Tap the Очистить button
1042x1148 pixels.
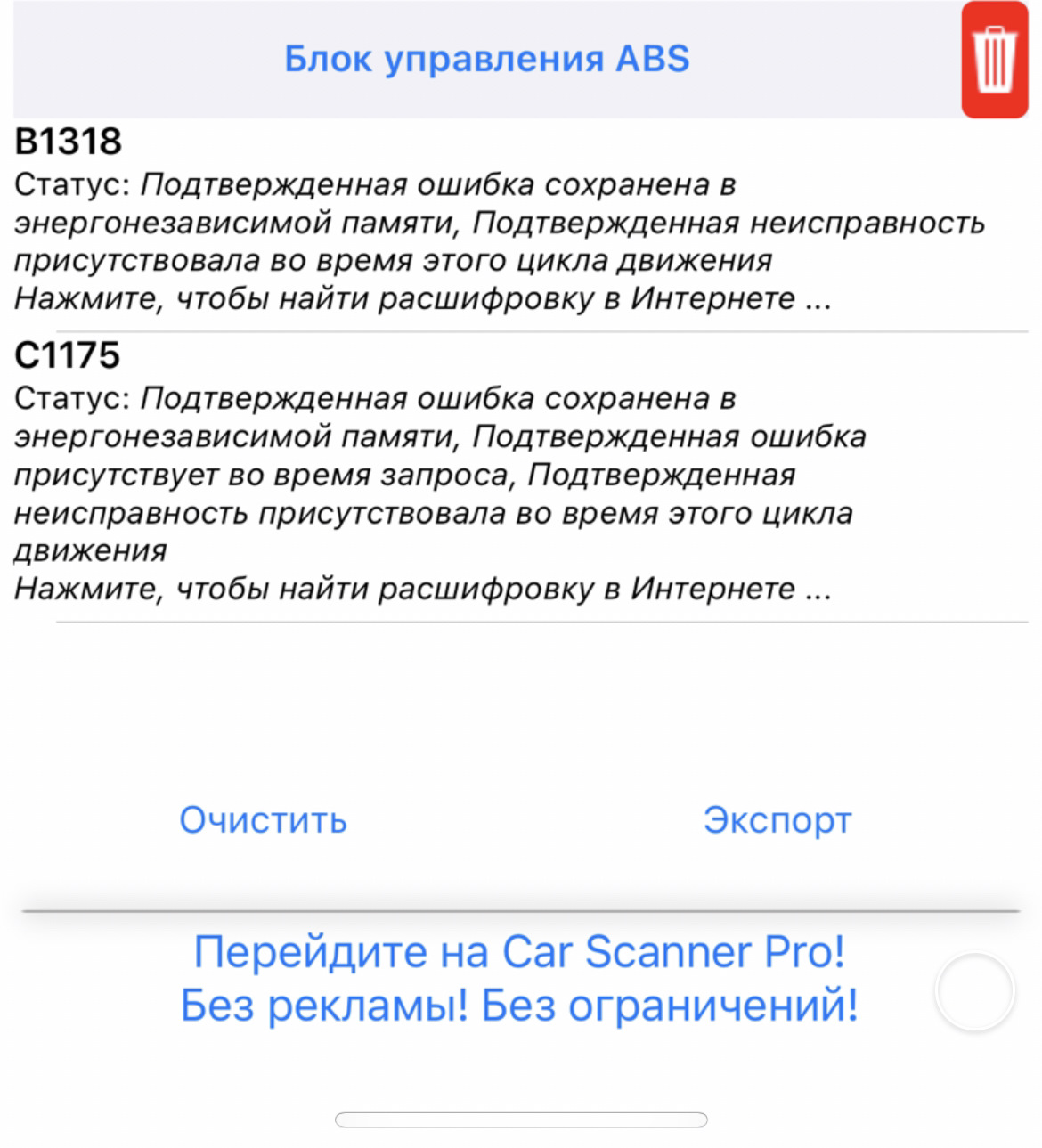pos(263,819)
